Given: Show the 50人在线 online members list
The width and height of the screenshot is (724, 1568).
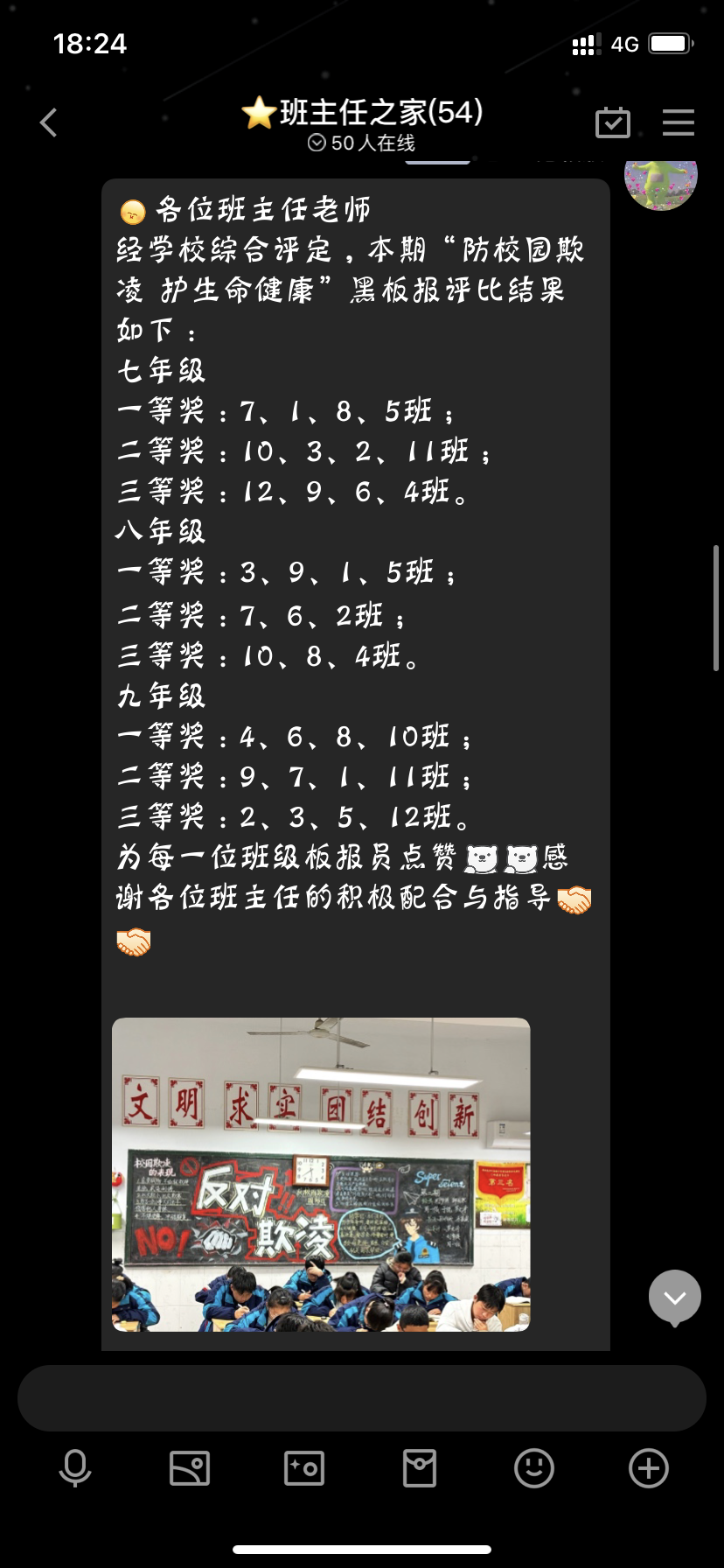Looking at the screenshot, I should point(362,143).
